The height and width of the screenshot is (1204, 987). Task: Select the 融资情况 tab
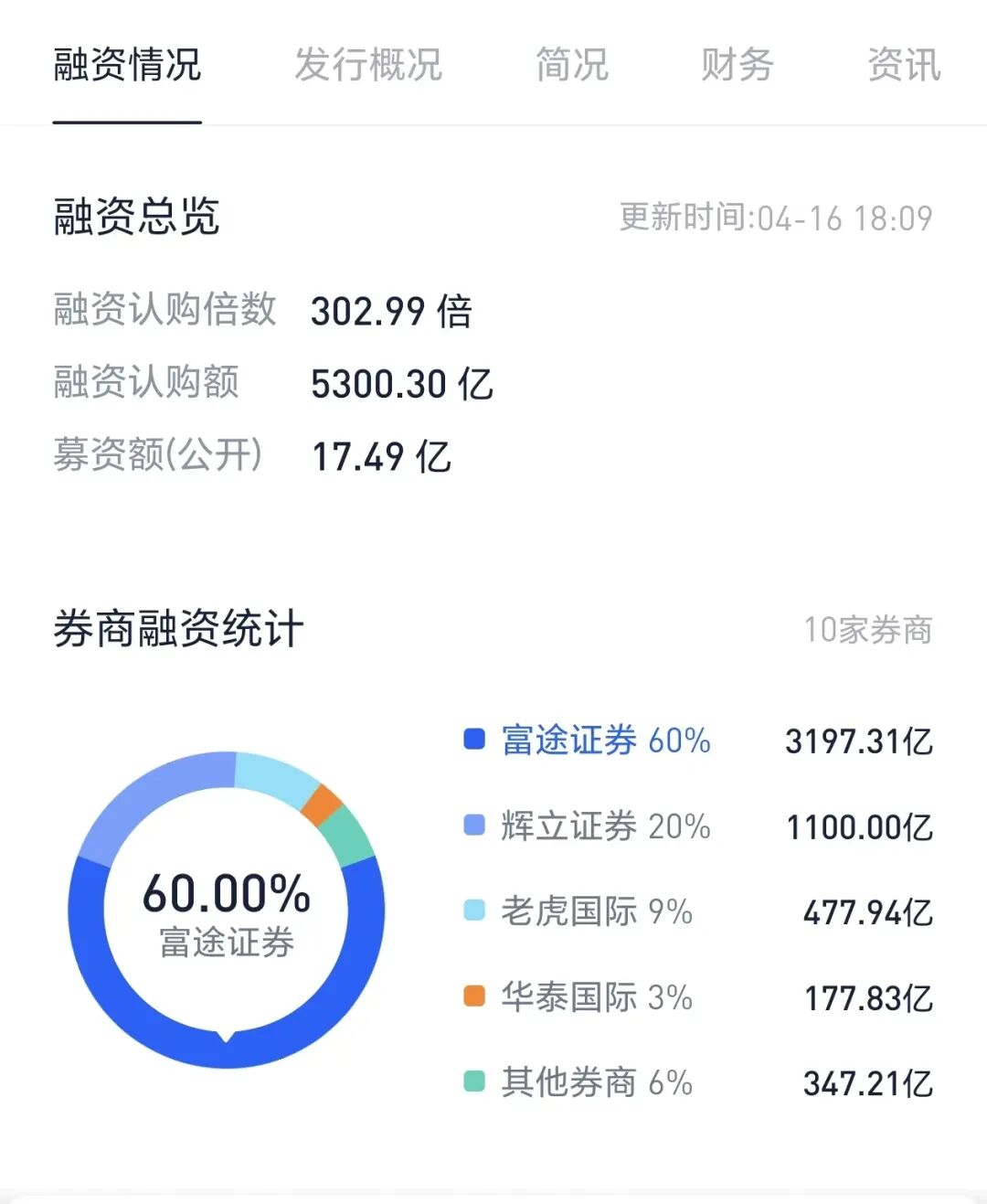pyautogui.click(x=127, y=65)
